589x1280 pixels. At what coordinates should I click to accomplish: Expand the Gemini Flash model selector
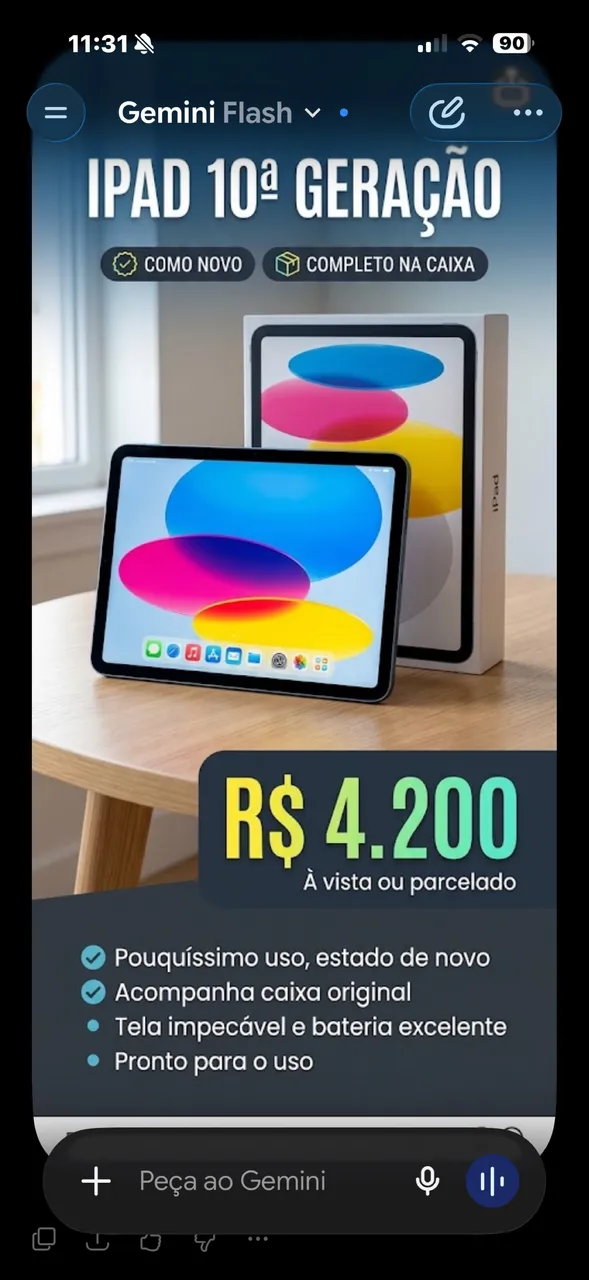pyautogui.click(x=219, y=113)
